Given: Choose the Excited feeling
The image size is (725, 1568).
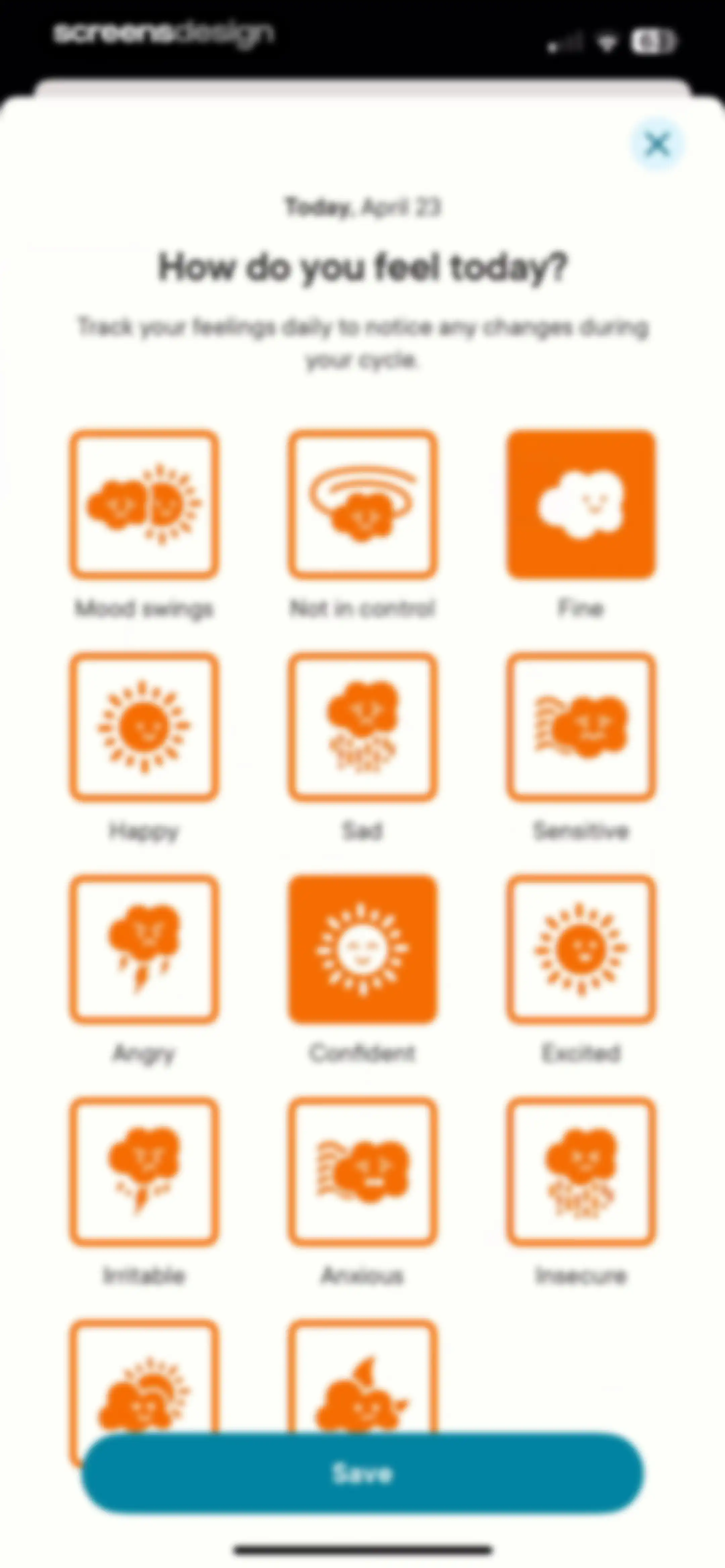Looking at the screenshot, I should [581, 949].
